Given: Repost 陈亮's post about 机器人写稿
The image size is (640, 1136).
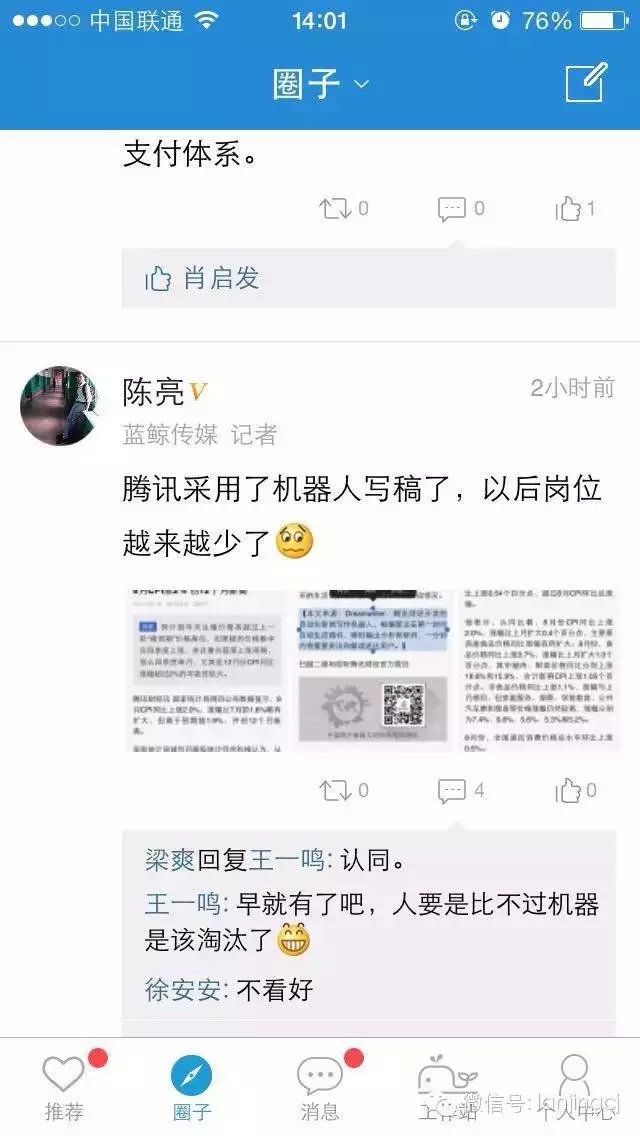Looking at the screenshot, I should coord(344,791).
